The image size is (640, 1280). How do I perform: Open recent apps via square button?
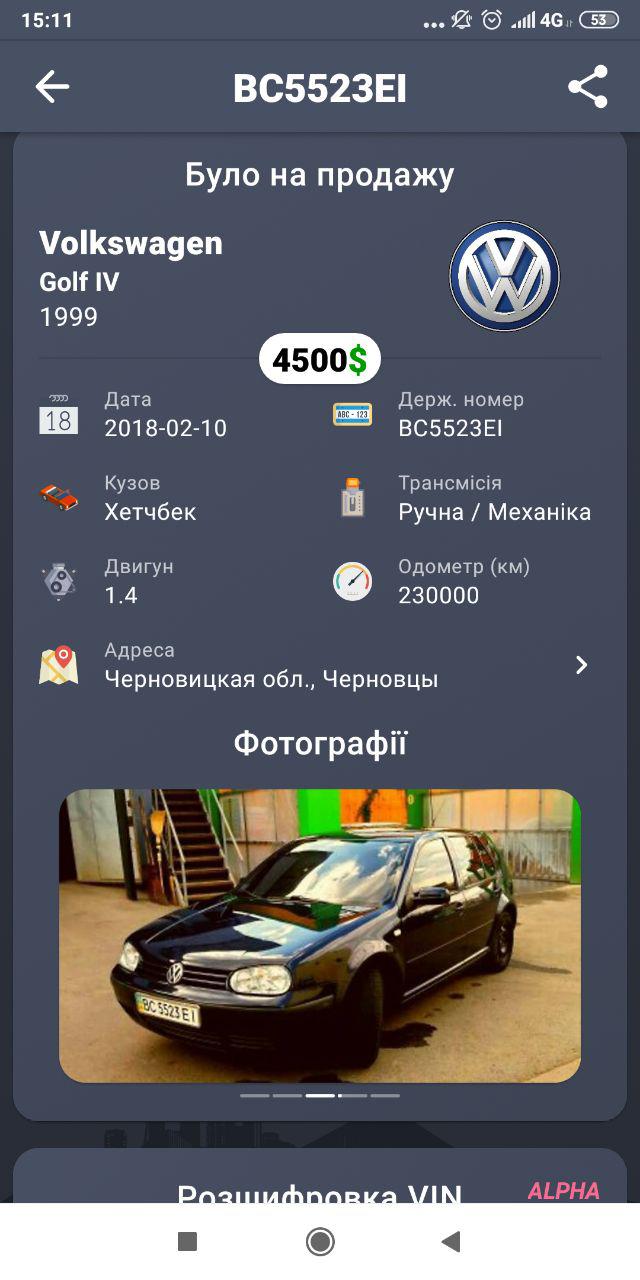click(187, 1242)
